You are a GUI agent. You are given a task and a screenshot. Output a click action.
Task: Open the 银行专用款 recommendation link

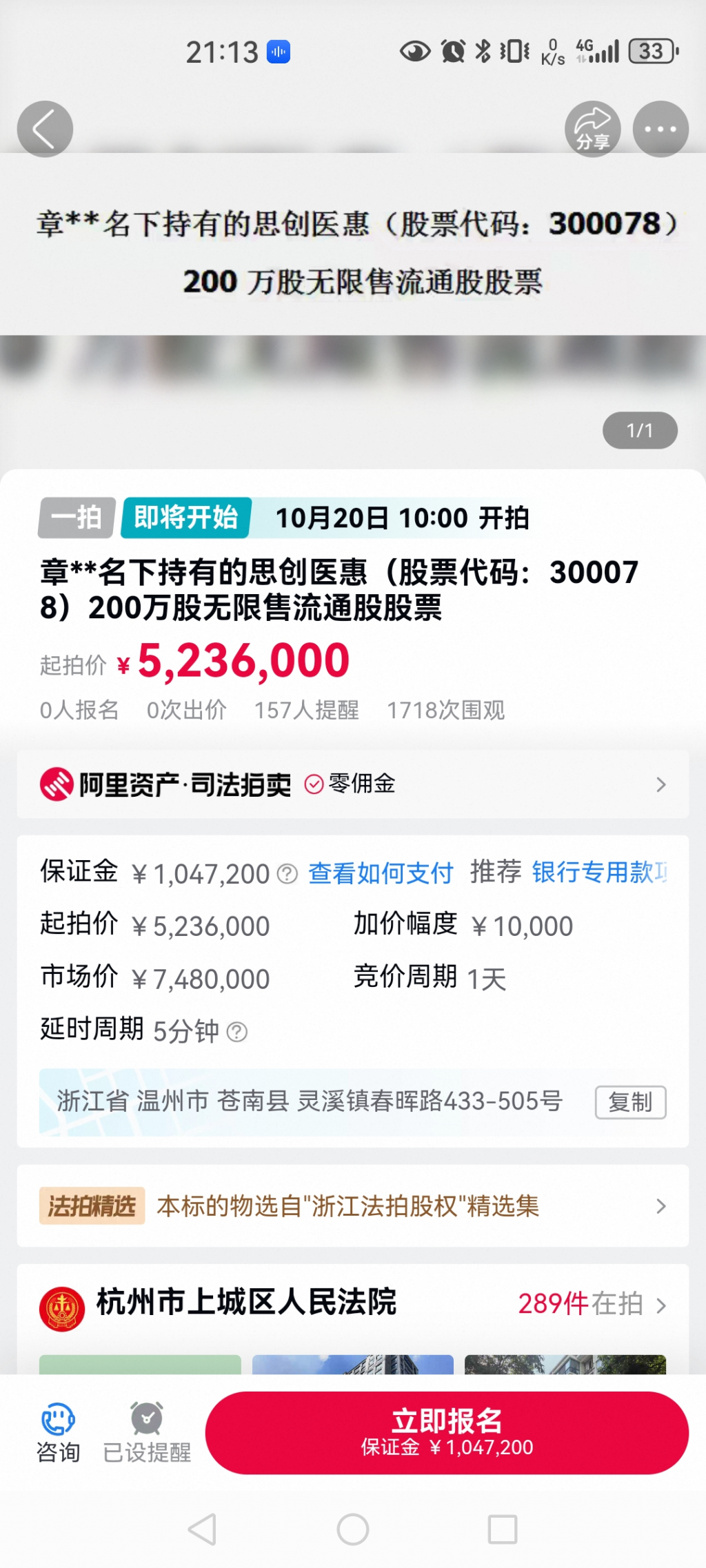598,873
